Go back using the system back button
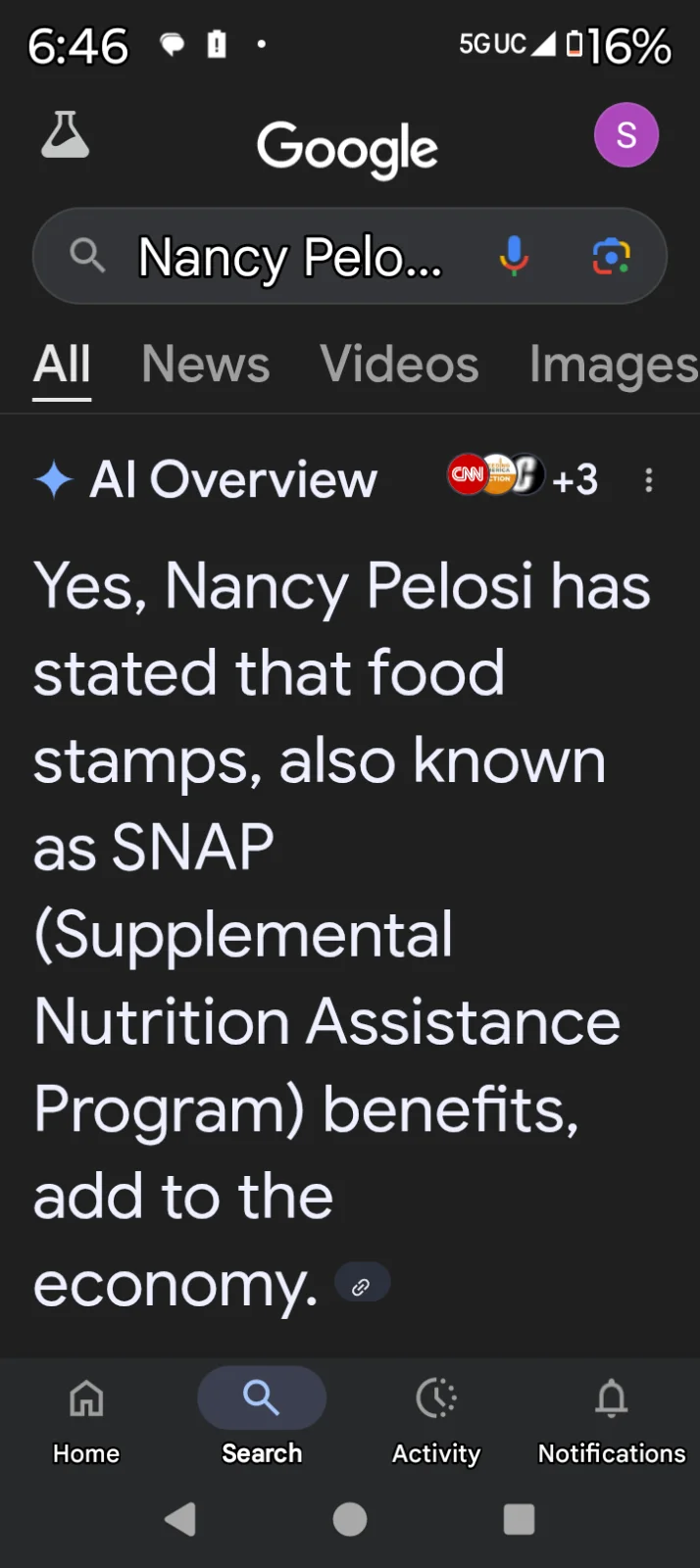Screen dimensions: 700x1568 coord(180,1519)
